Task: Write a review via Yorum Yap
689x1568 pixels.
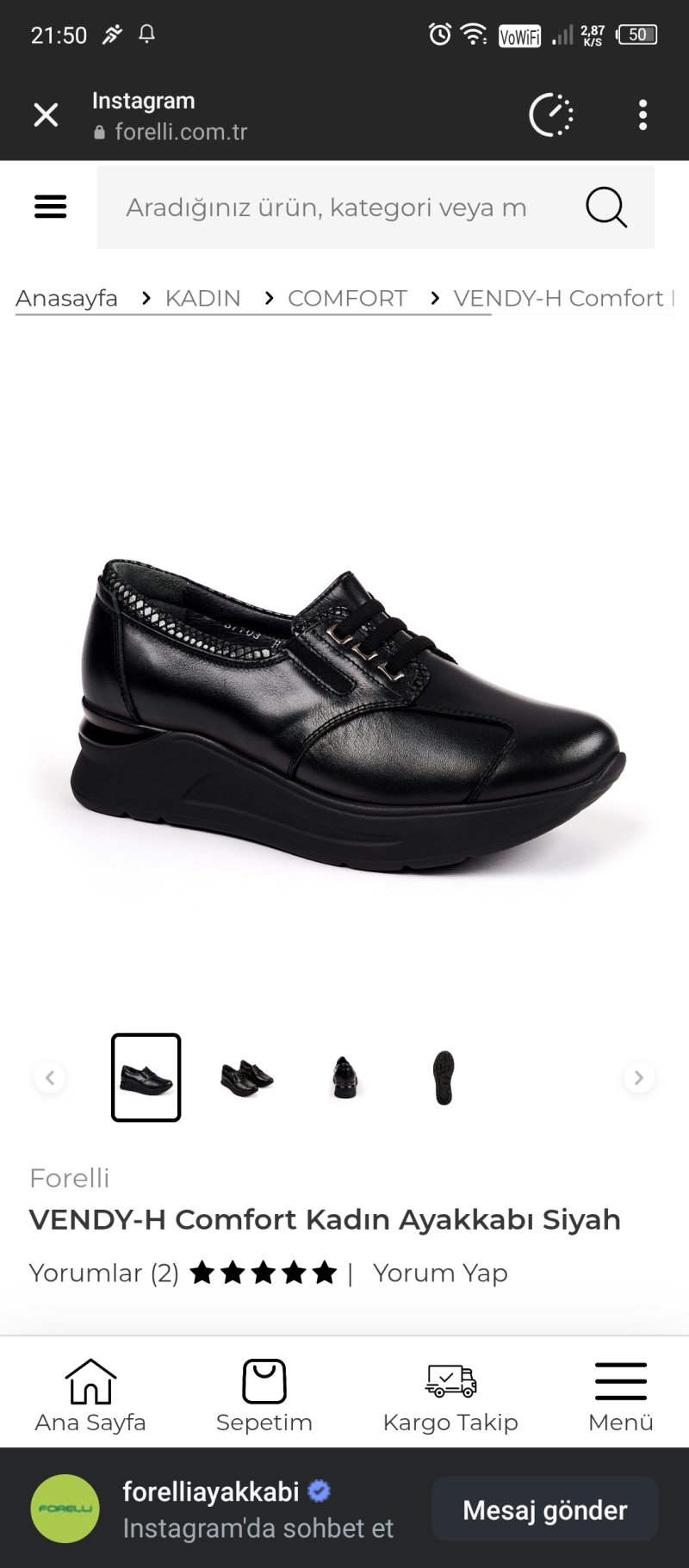Action: 440,1273
